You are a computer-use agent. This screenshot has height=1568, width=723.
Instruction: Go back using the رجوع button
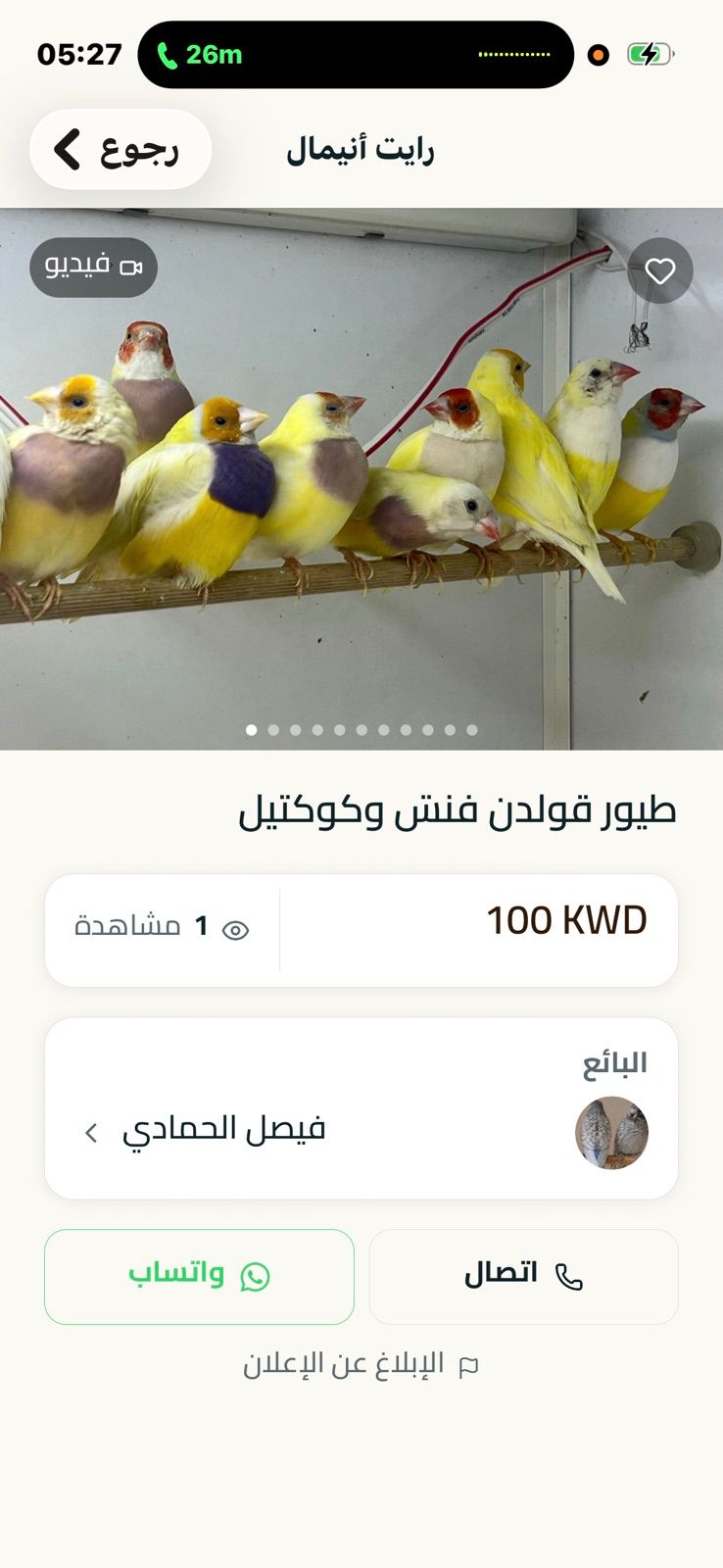click(x=120, y=150)
